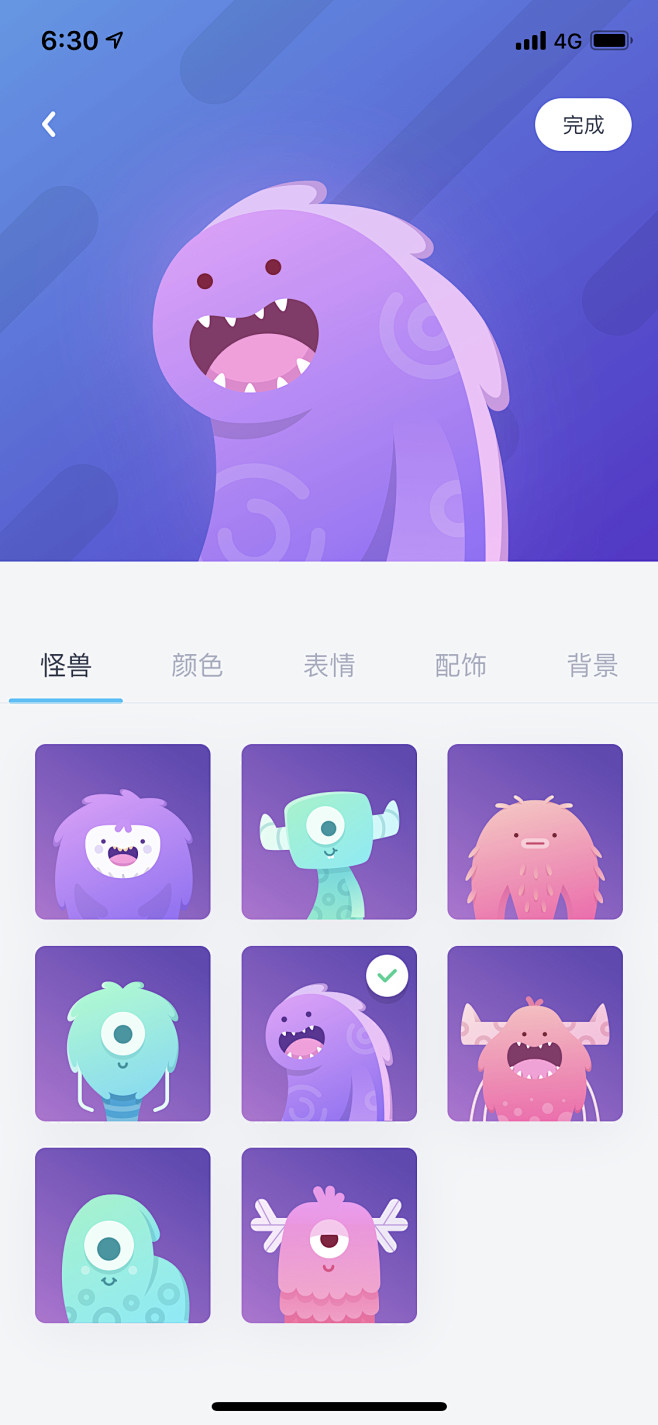Screen dimensions: 658x1425
Task: Pick the pink furry monster with mustache
Action: pyautogui.click(x=535, y=831)
